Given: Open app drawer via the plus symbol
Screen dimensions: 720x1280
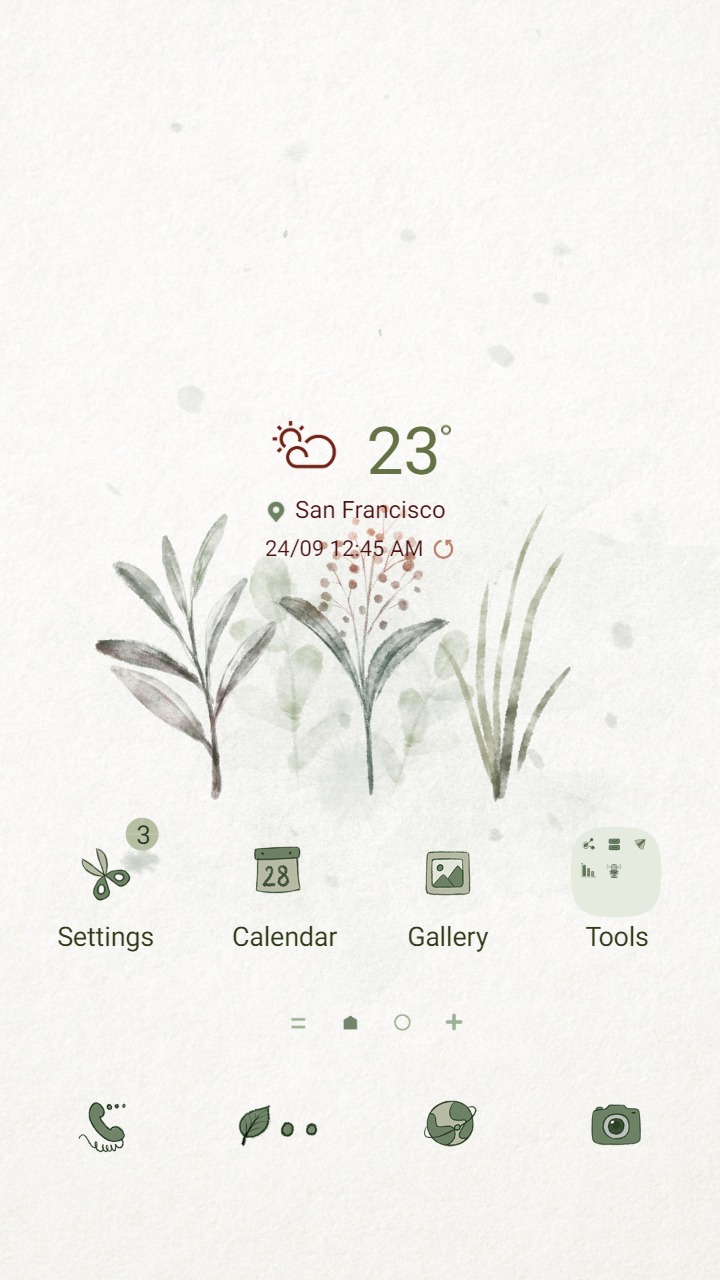Looking at the screenshot, I should pyautogui.click(x=453, y=1024).
